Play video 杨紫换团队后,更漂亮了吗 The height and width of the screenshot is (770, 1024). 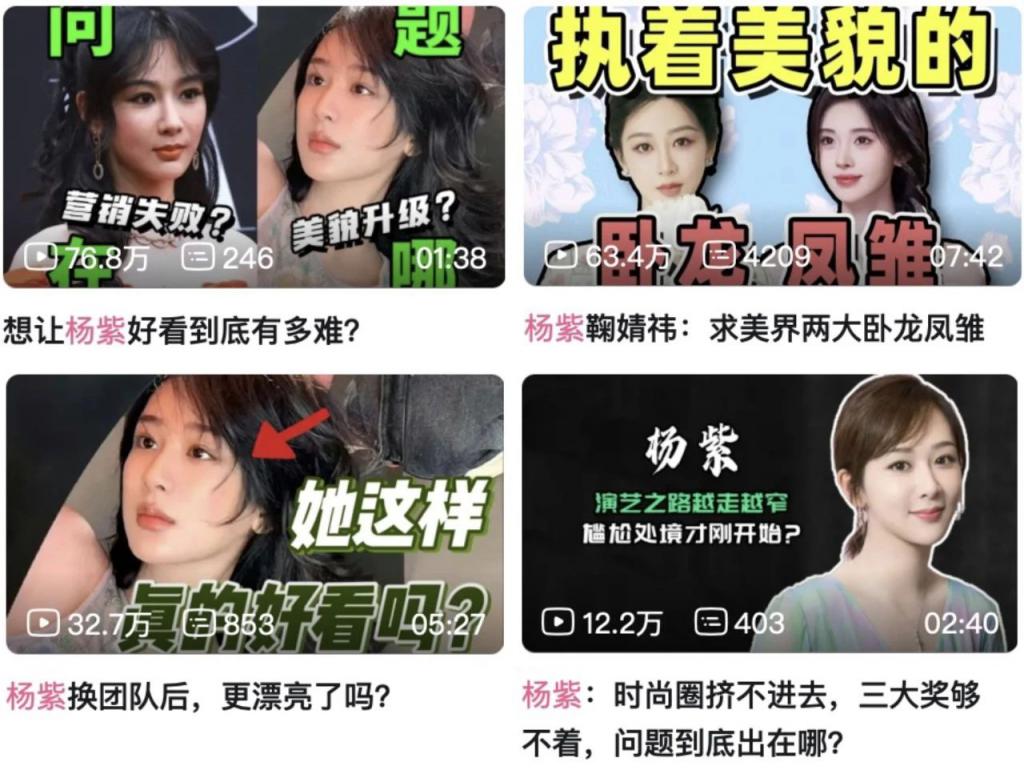point(254,514)
